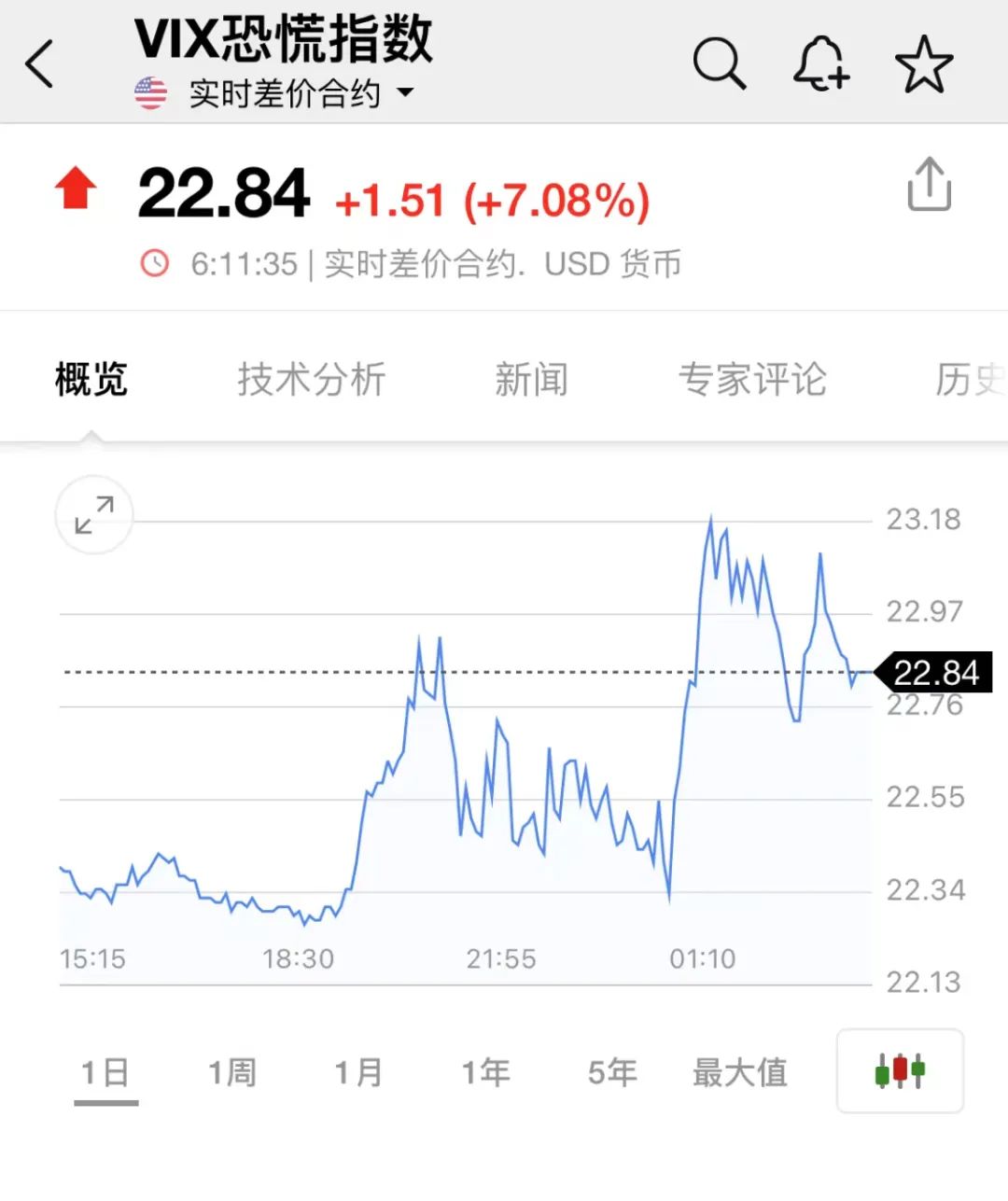1008x1201 pixels.
Task: Show the 1月 chart range
Action: click(359, 1073)
